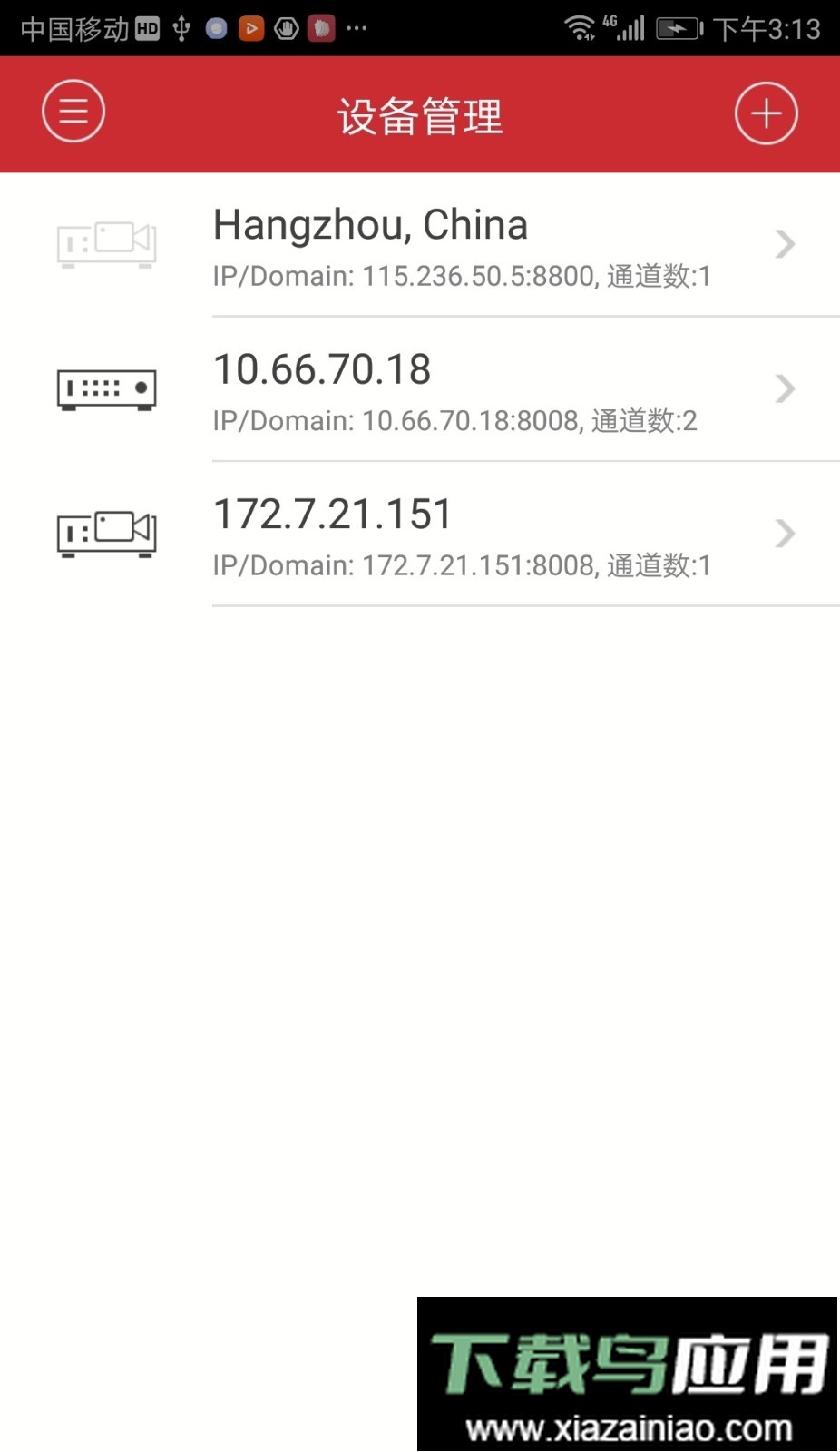Tap the Wi-Fi icon in status bar

tap(582, 27)
